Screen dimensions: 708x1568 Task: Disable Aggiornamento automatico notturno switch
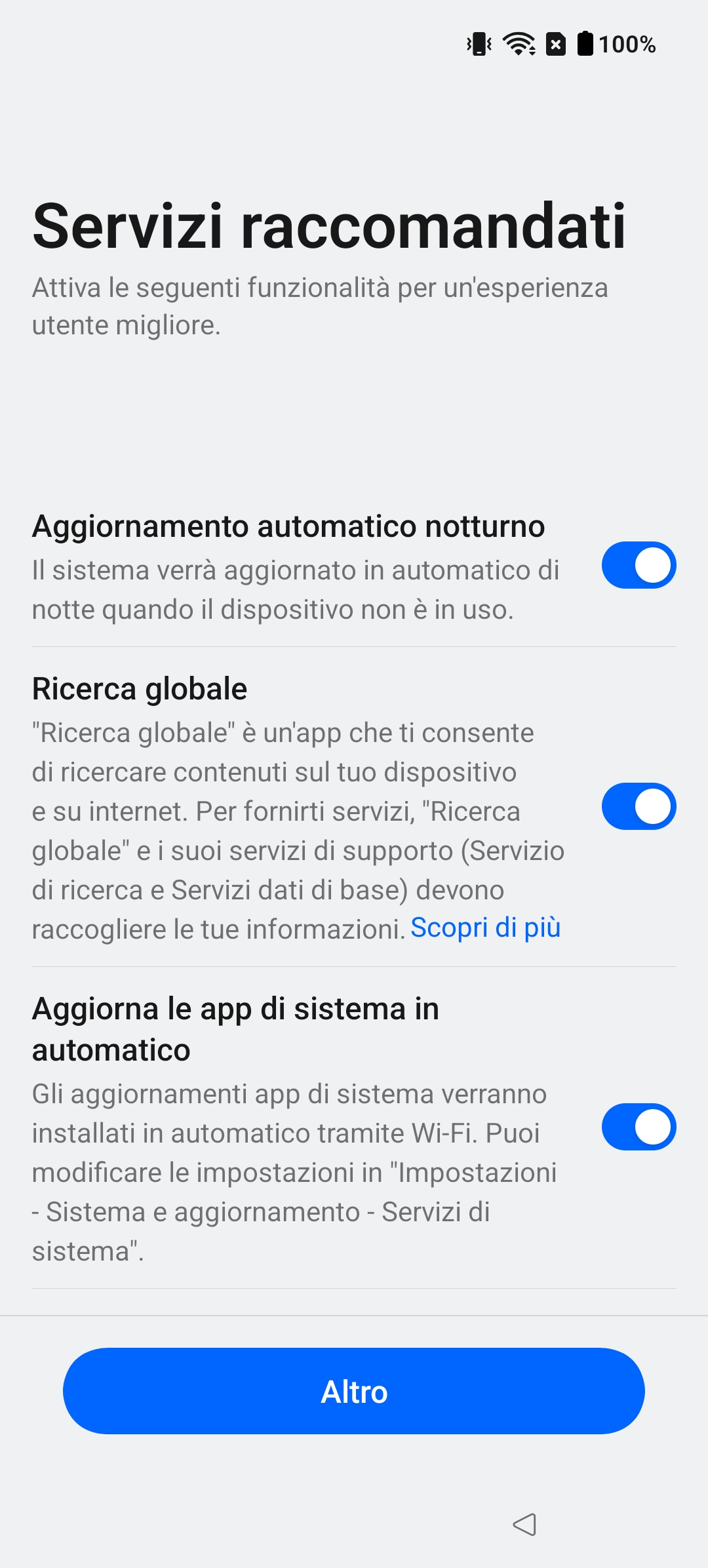(x=639, y=565)
